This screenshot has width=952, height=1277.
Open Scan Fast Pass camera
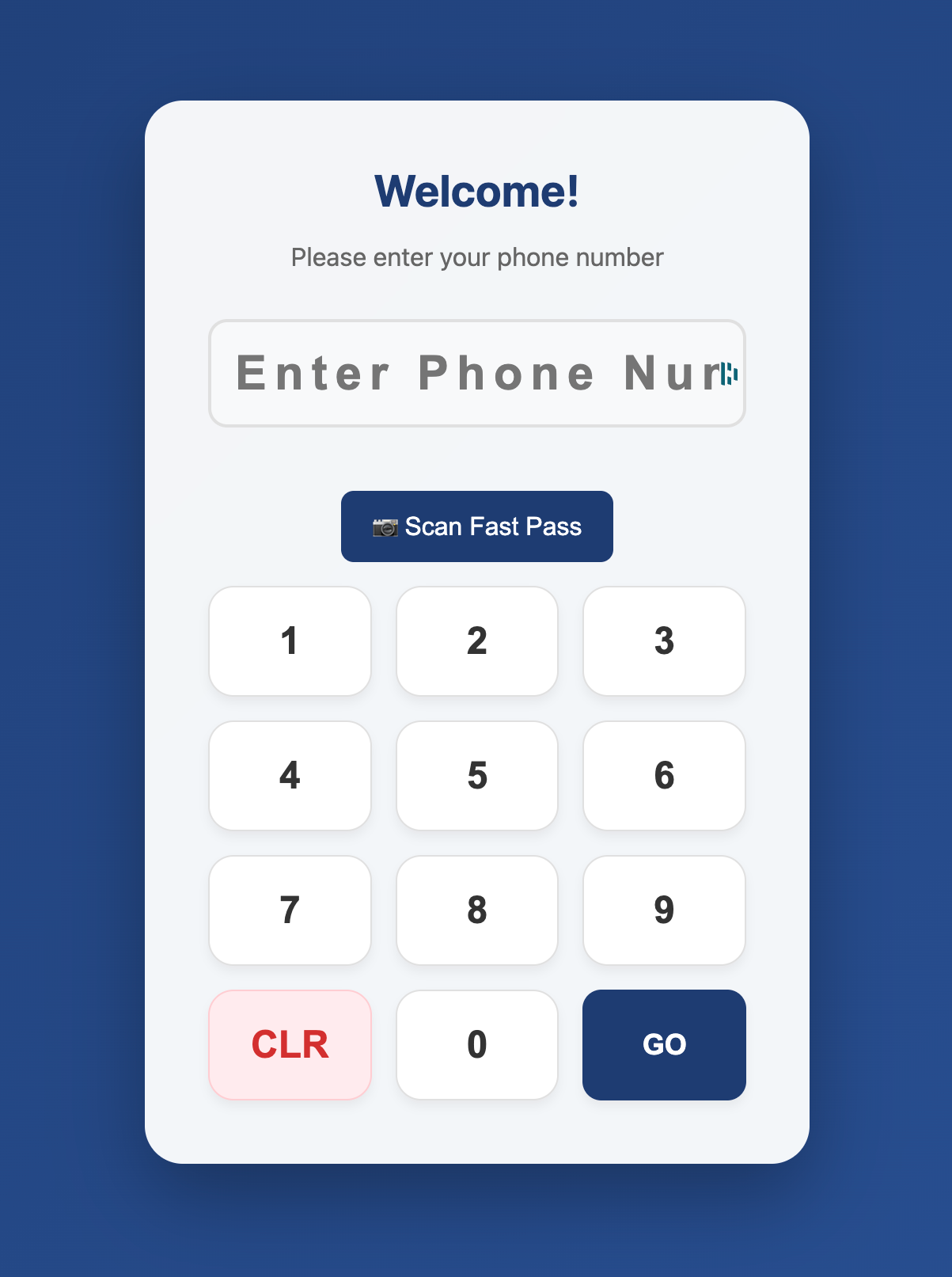(x=476, y=526)
